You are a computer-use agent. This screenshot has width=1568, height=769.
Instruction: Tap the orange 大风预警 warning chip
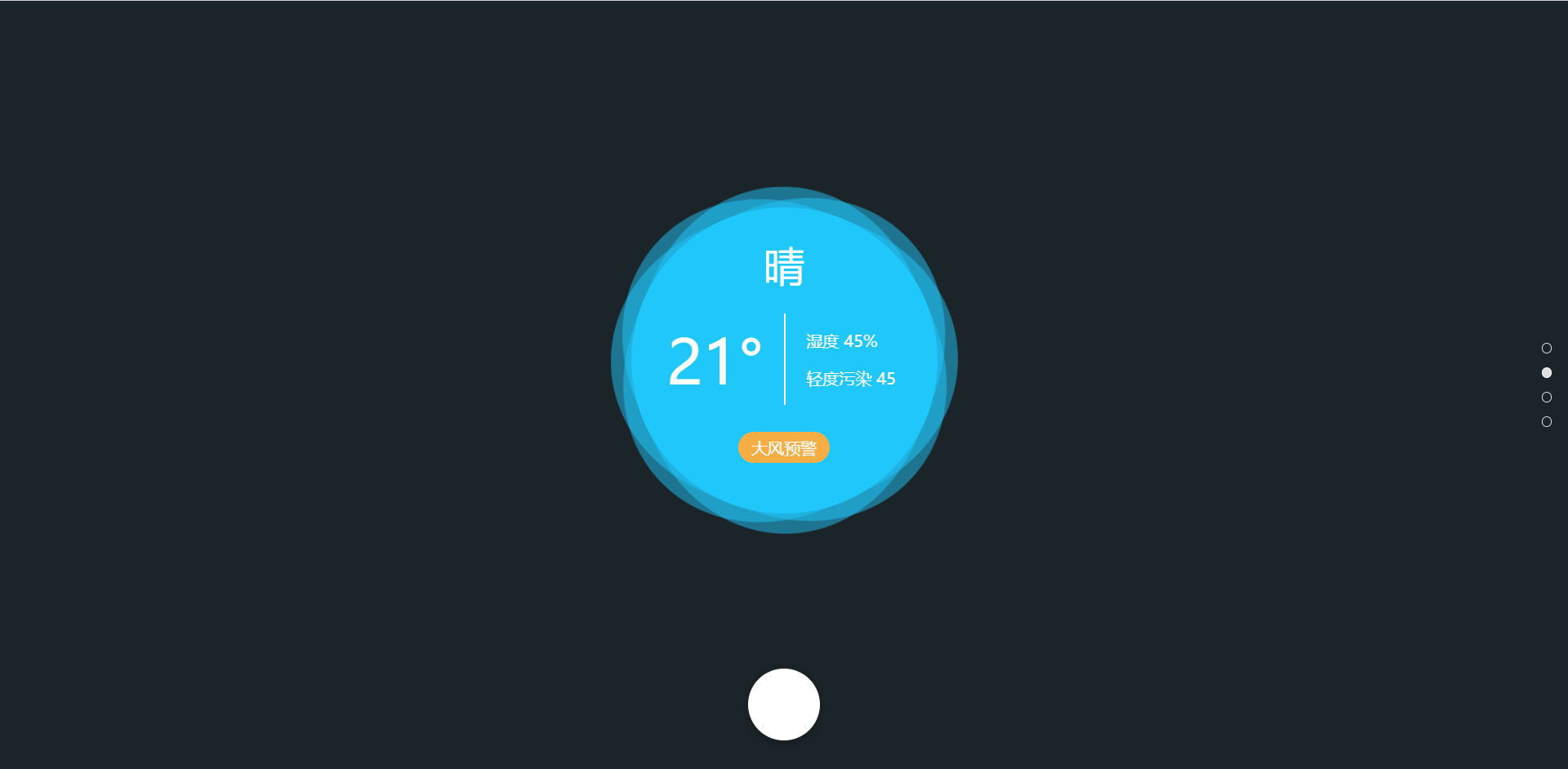tap(783, 448)
